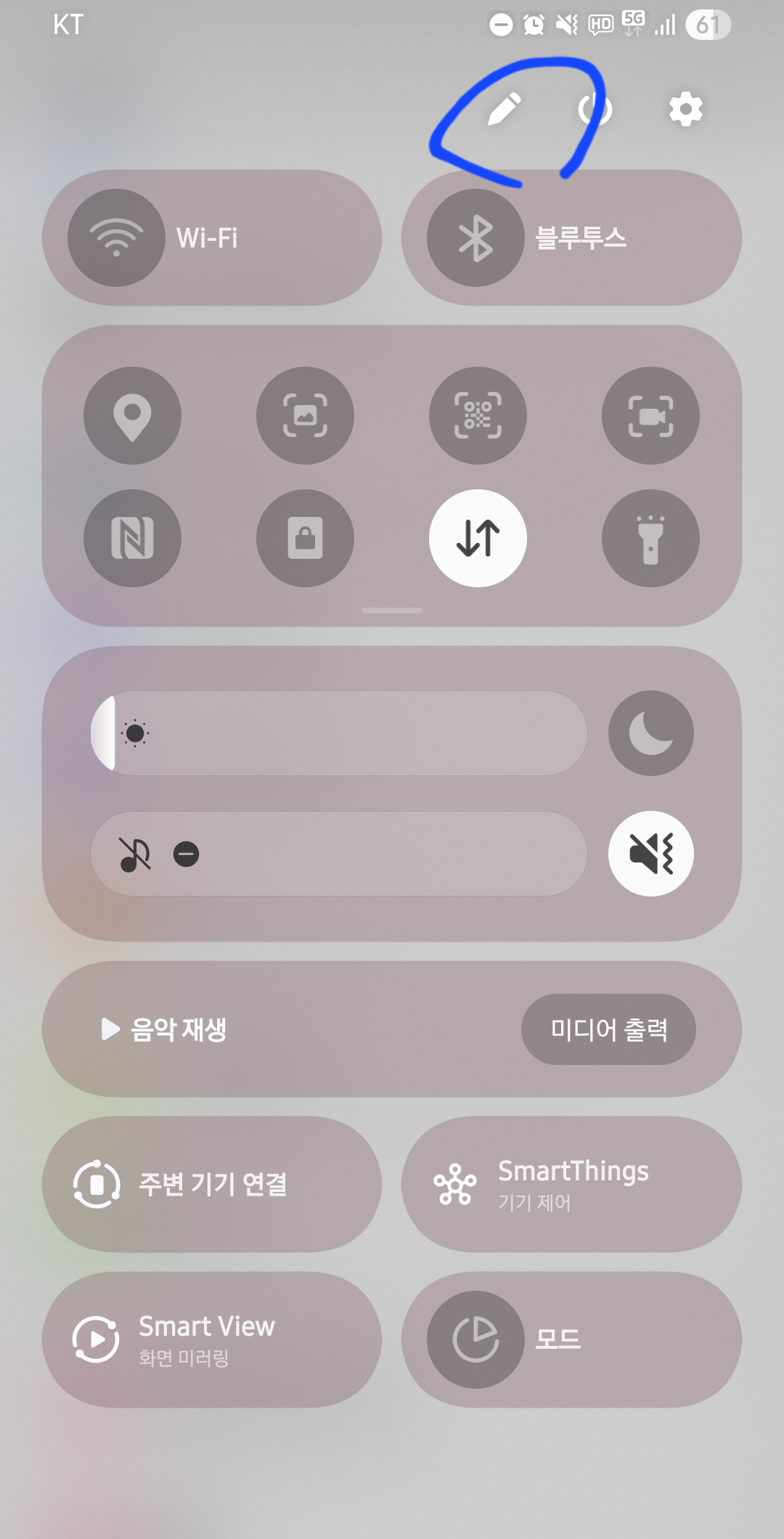Turn on the flashlight
This screenshot has width=784, height=1539.
click(x=650, y=538)
